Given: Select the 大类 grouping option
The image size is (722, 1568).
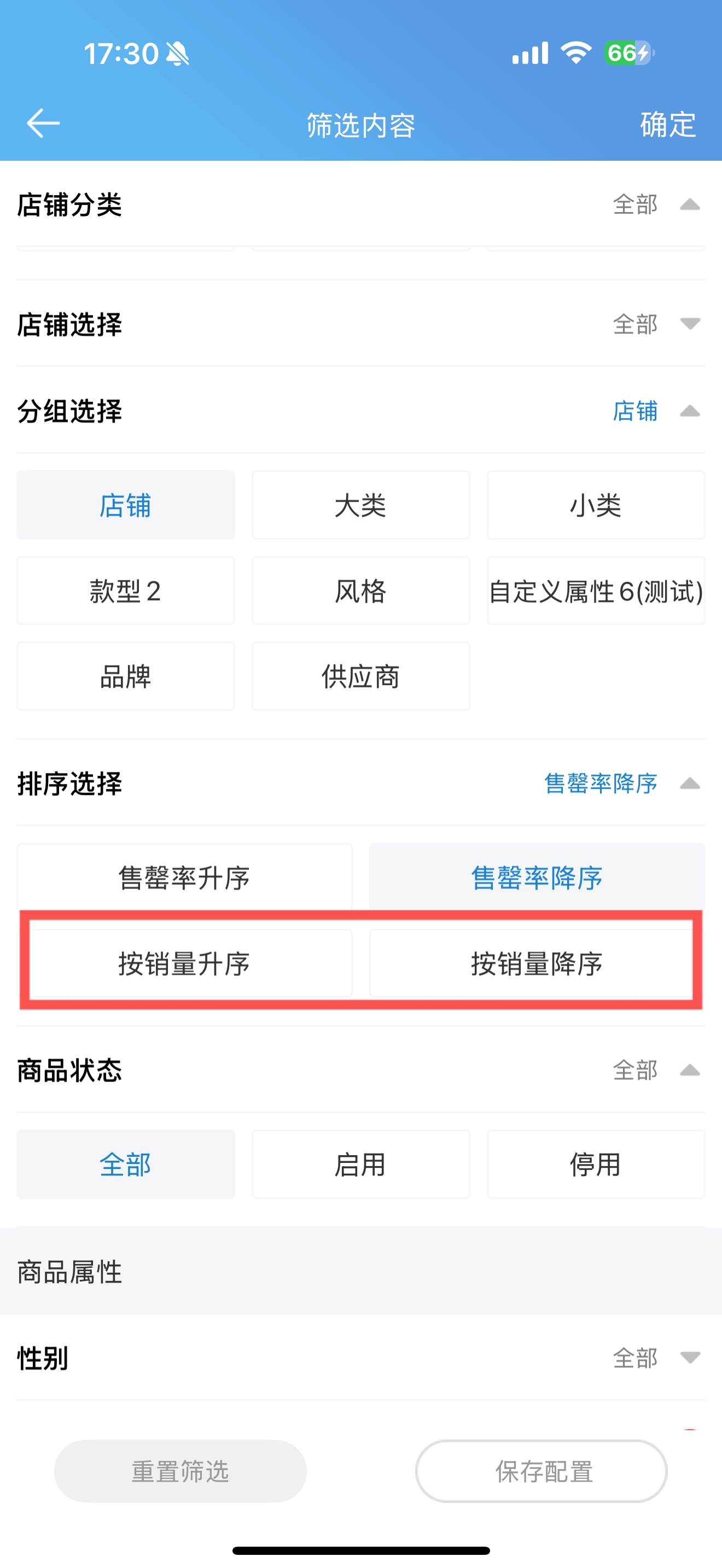Looking at the screenshot, I should pos(360,505).
